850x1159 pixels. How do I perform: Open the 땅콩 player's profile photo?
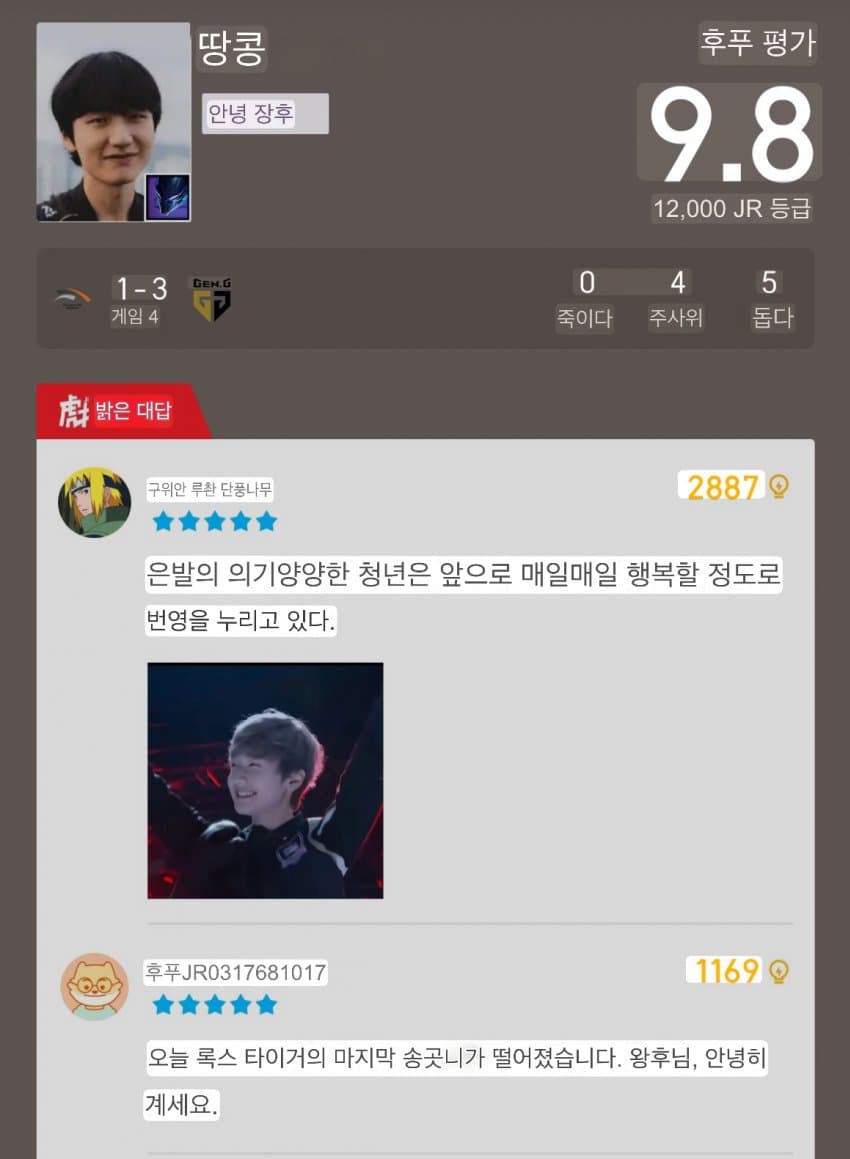pos(113,122)
